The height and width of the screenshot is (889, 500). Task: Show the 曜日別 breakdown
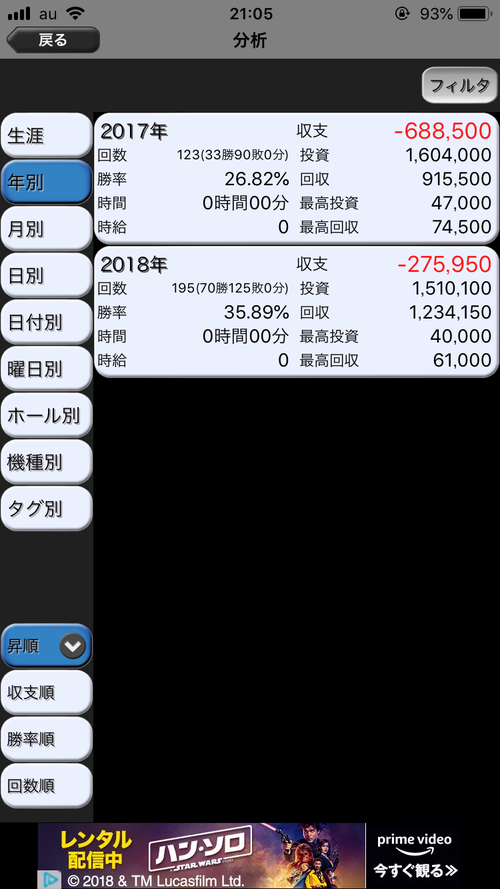46,369
